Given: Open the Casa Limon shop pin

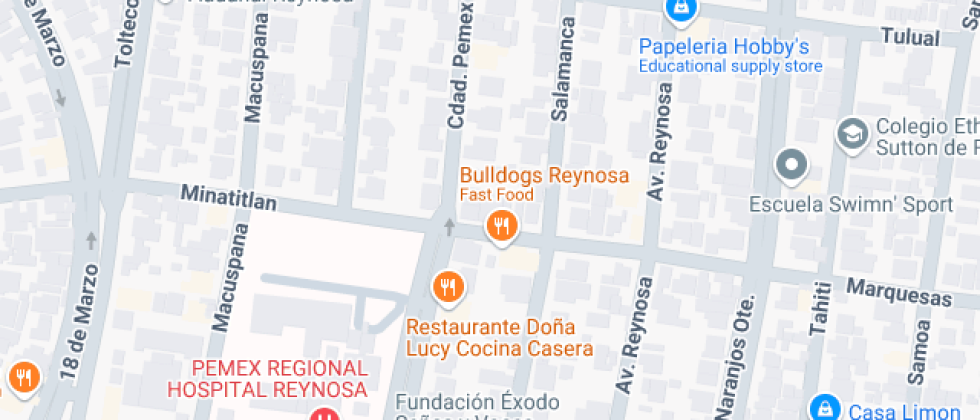Looking at the screenshot, I should pyautogui.click(x=825, y=408).
